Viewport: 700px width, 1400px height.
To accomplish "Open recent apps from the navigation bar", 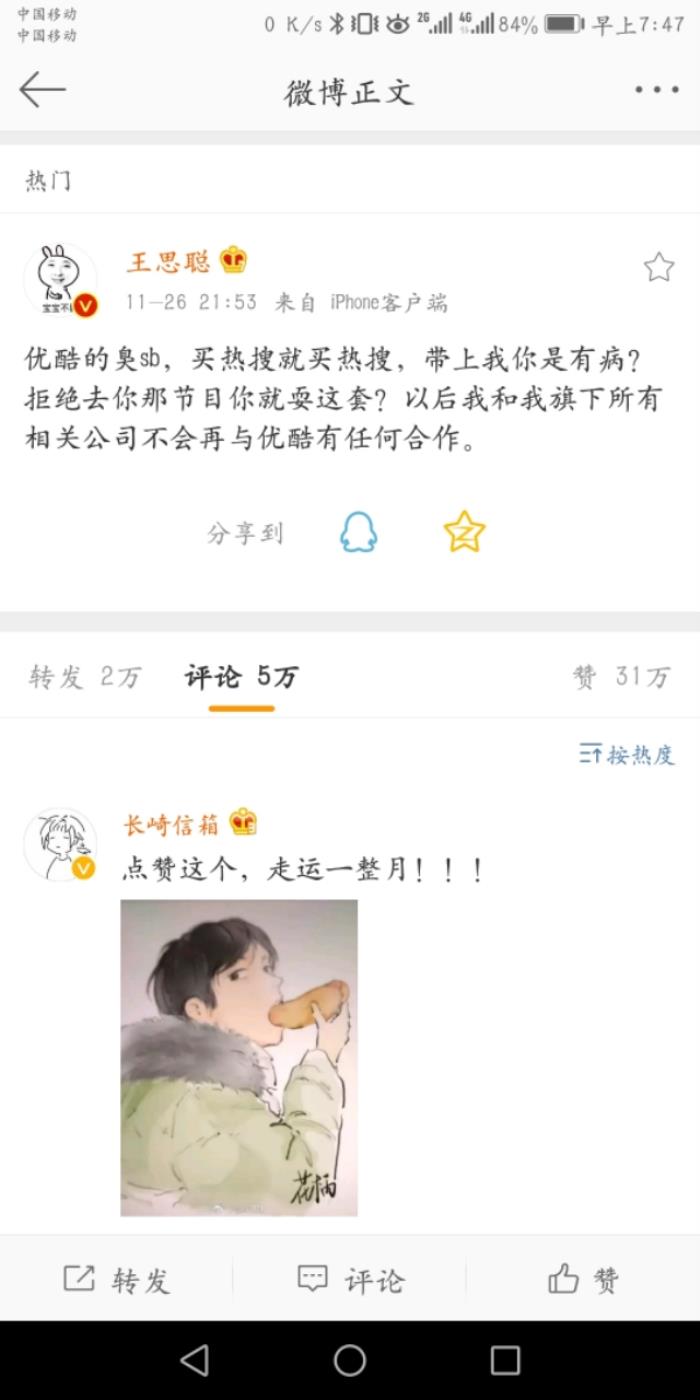I will coord(505,1360).
